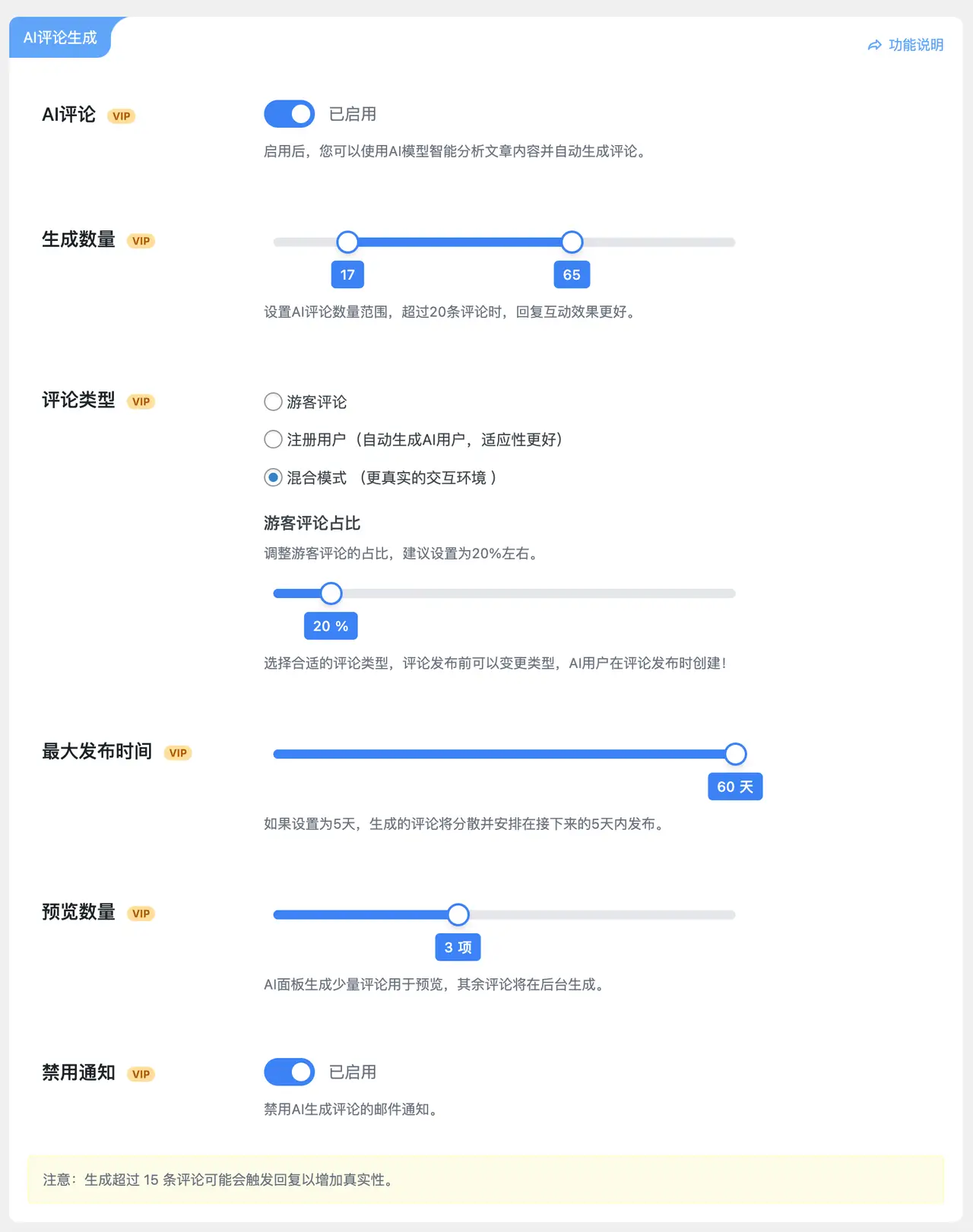Open the 功能说明 link
Screen dimensions: 973x1232
[906, 45]
